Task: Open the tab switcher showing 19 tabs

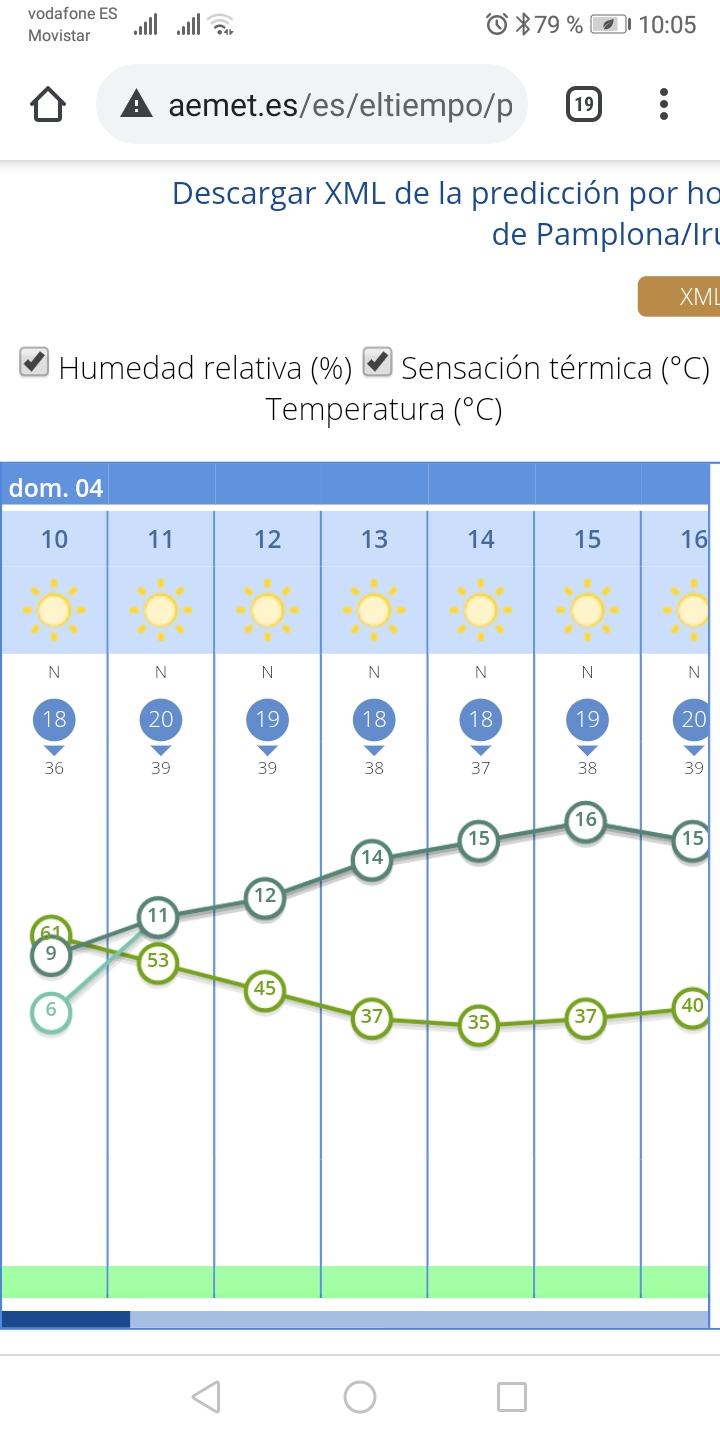Action: pyautogui.click(x=583, y=104)
